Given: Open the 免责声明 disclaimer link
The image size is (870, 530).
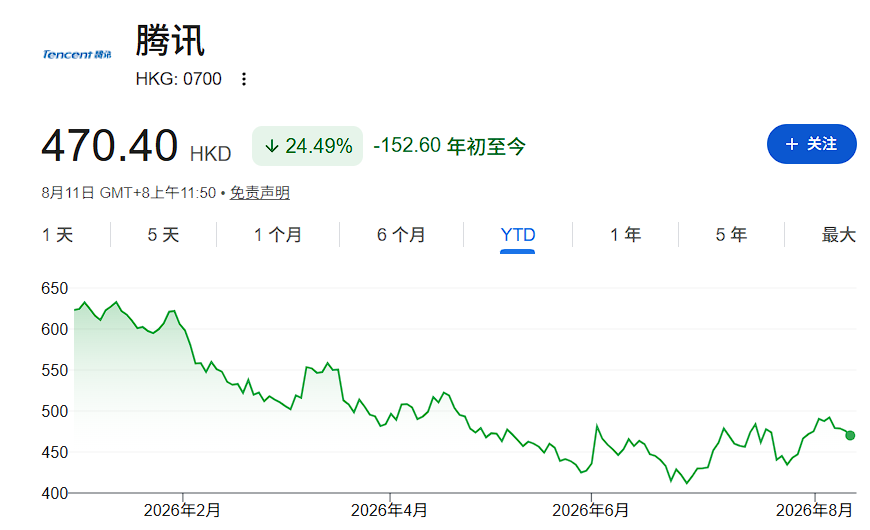Looking at the screenshot, I should [260, 193].
